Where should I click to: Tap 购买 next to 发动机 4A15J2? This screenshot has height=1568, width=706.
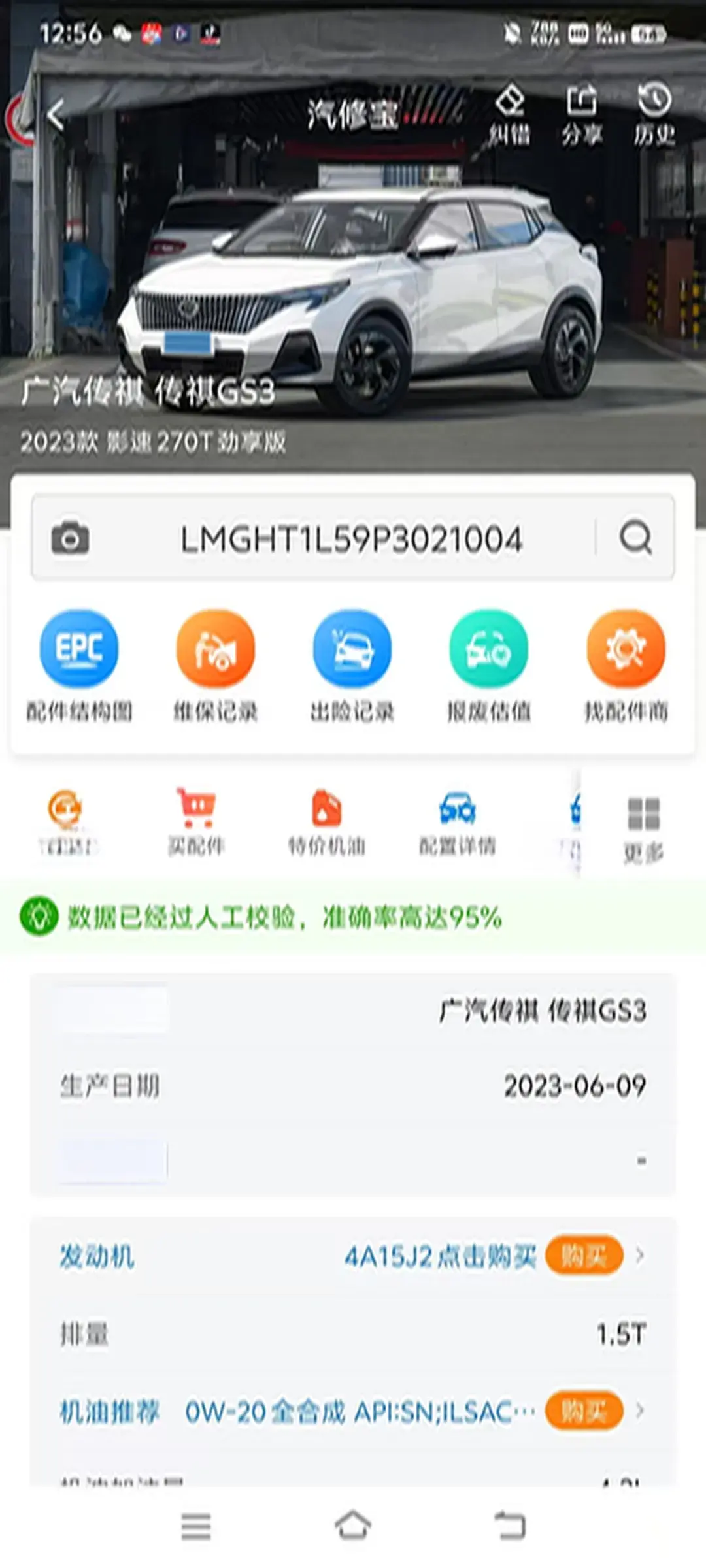(584, 1255)
